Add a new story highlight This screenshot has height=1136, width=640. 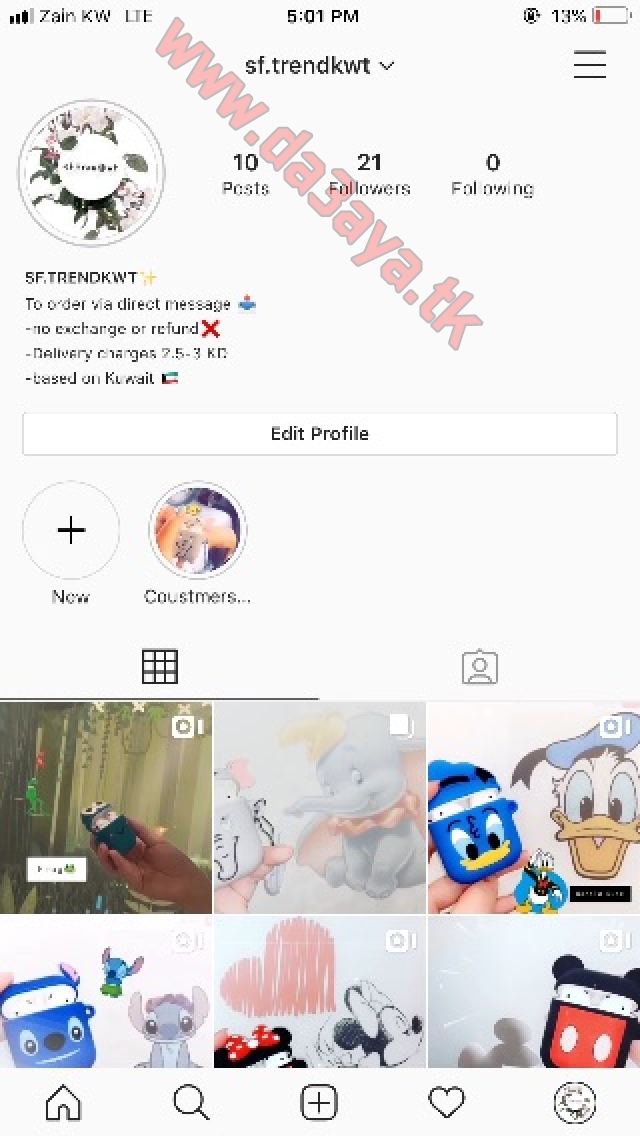click(71, 530)
